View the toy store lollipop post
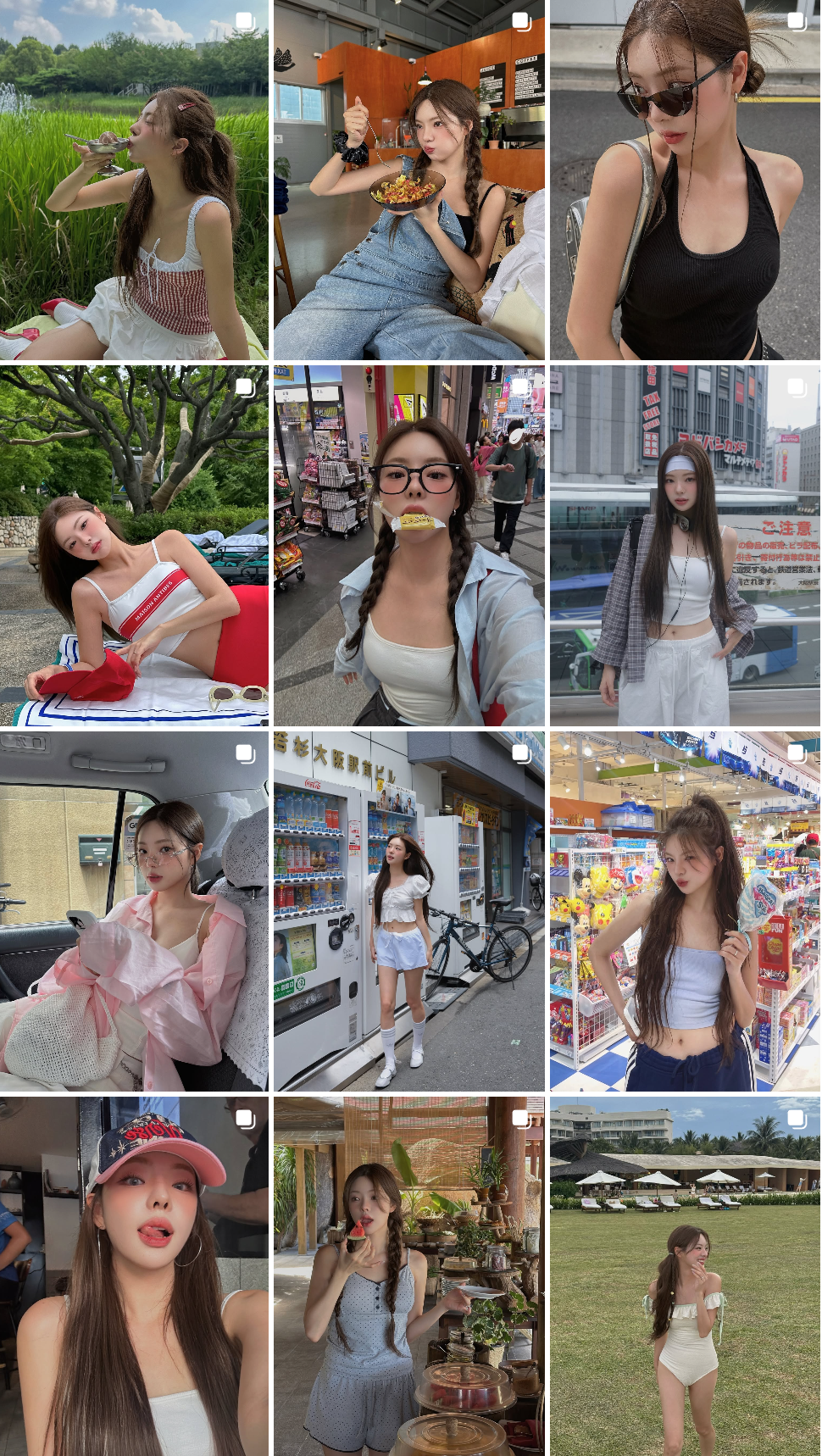 685,911
